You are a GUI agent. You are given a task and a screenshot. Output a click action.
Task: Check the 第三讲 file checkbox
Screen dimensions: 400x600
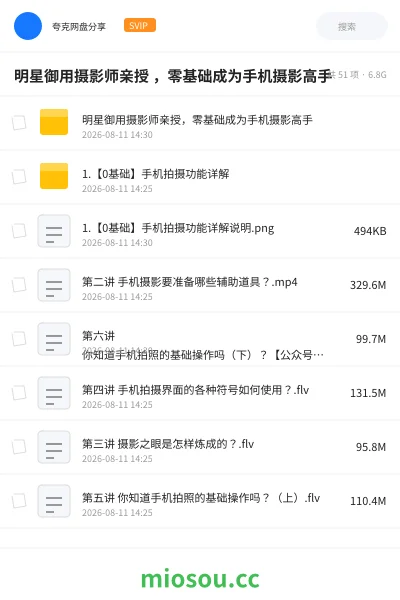click(x=19, y=447)
